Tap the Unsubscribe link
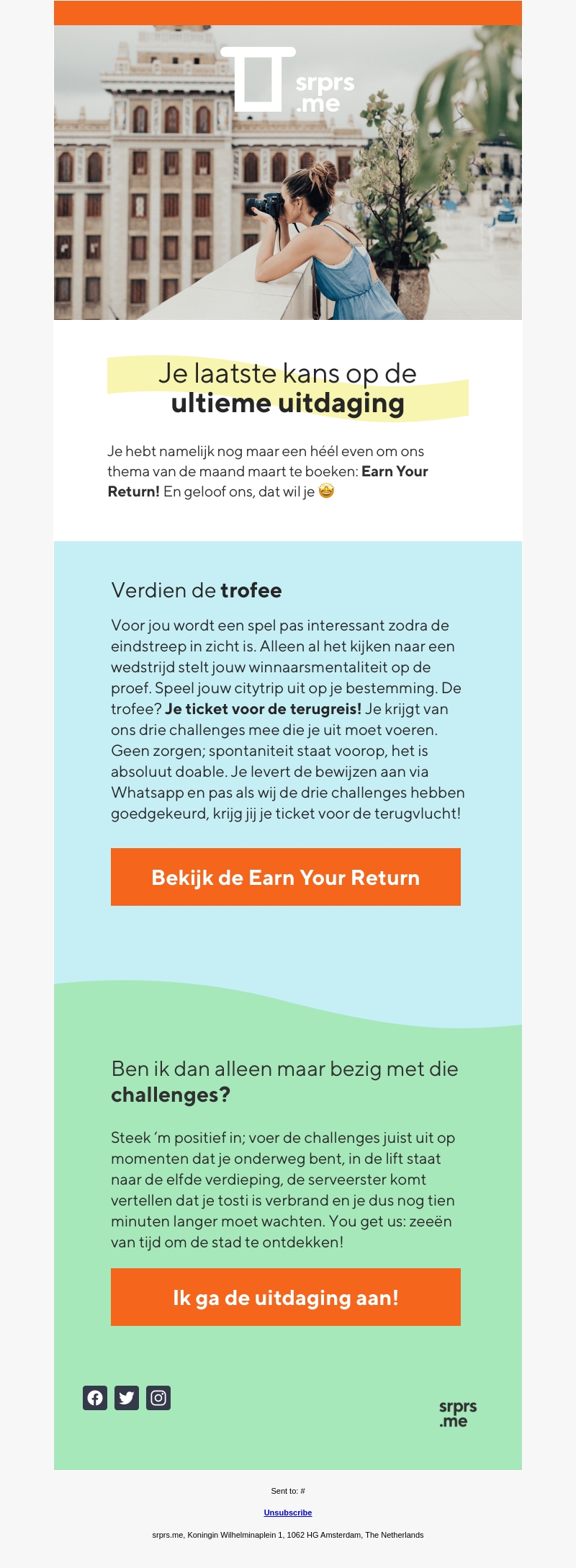The image size is (576, 1568). (x=287, y=1513)
